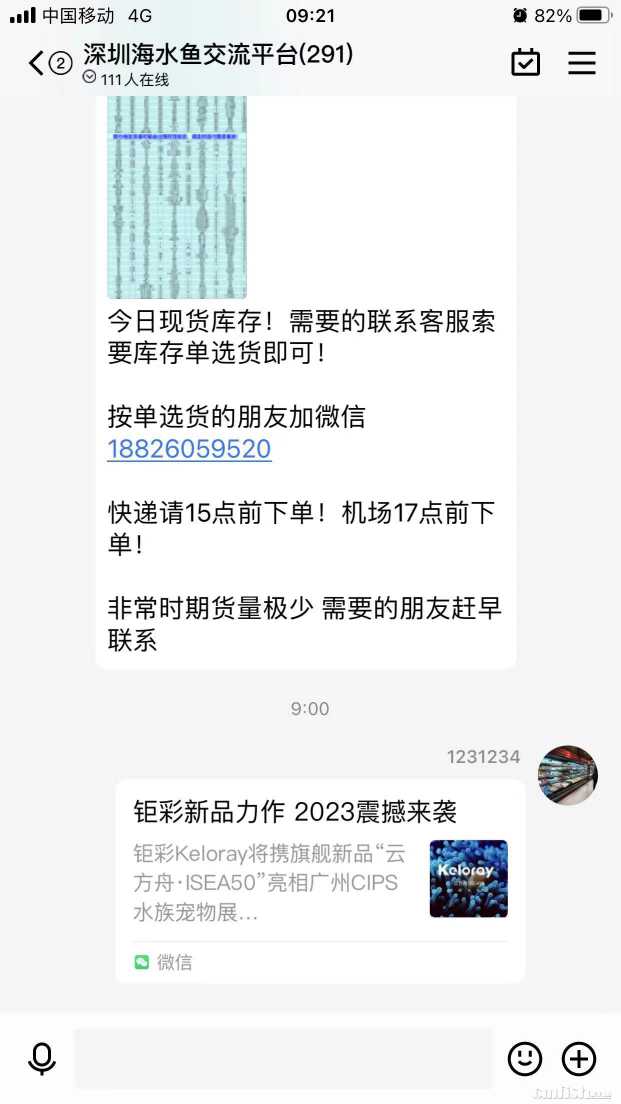Image resolution: width=621 pixels, height=1104 pixels.
Task: Open the emoji picker
Action: 525,1058
